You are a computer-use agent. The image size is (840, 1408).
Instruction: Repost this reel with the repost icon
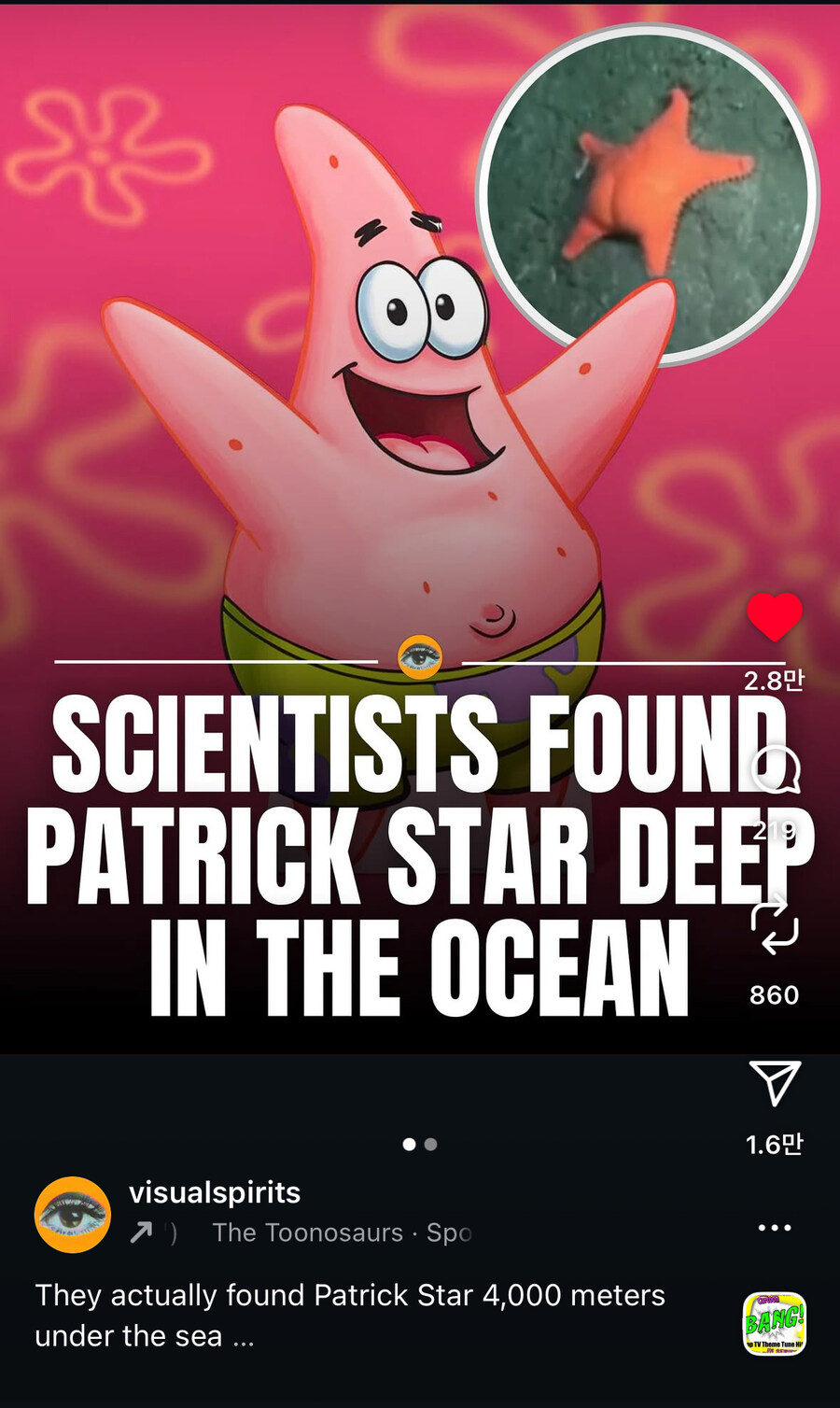[775, 925]
